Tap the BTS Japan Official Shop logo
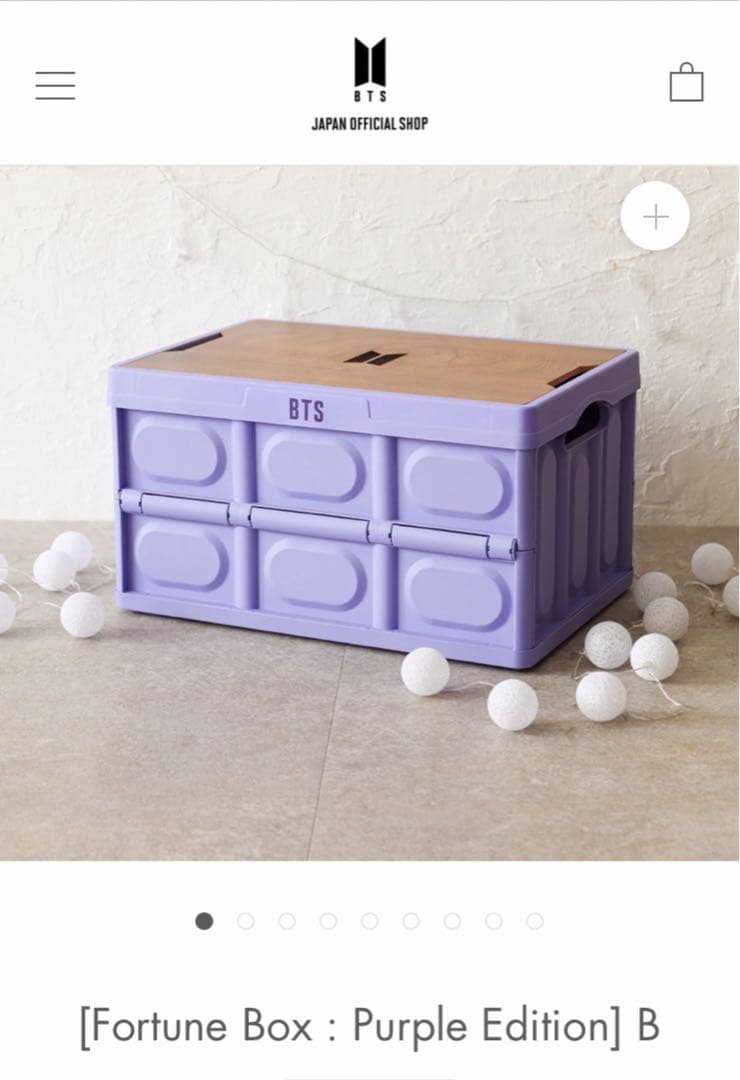This screenshot has height=1080, width=740. click(x=369, y=84)
